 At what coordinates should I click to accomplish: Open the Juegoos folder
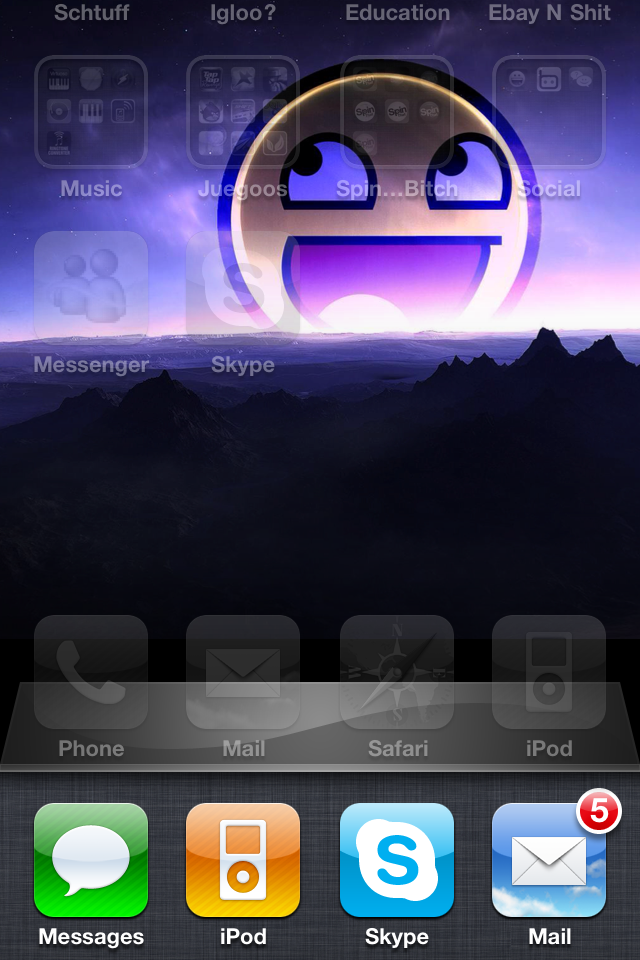point(243,111)
